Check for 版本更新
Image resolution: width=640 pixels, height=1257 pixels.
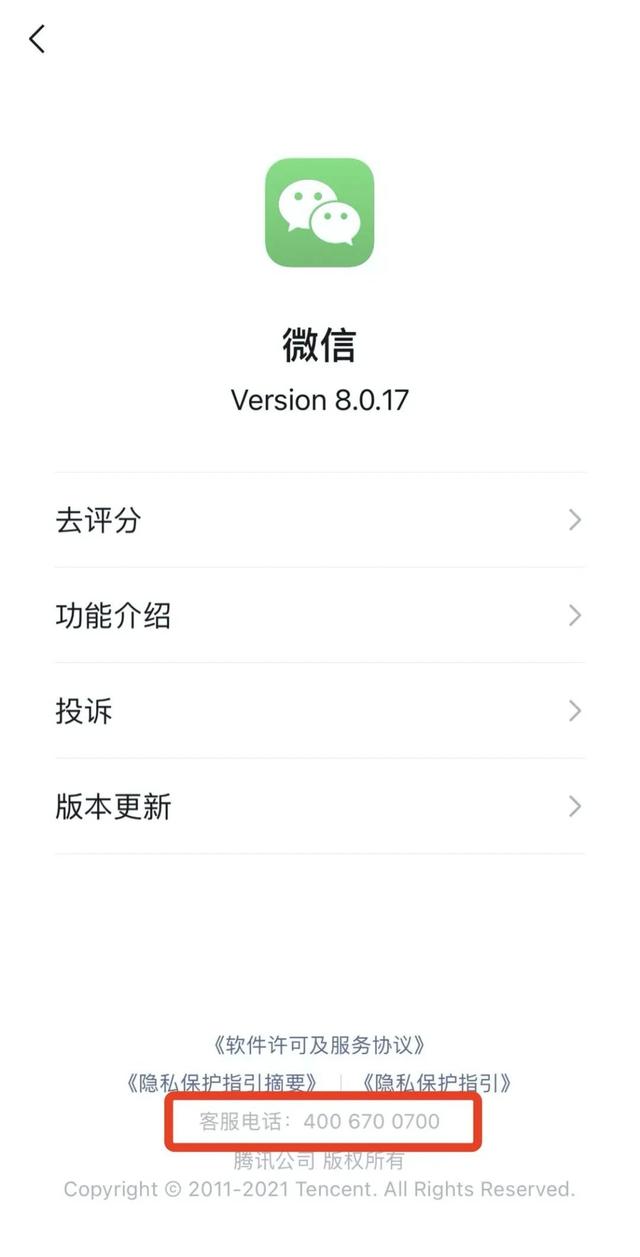point(319,806)
